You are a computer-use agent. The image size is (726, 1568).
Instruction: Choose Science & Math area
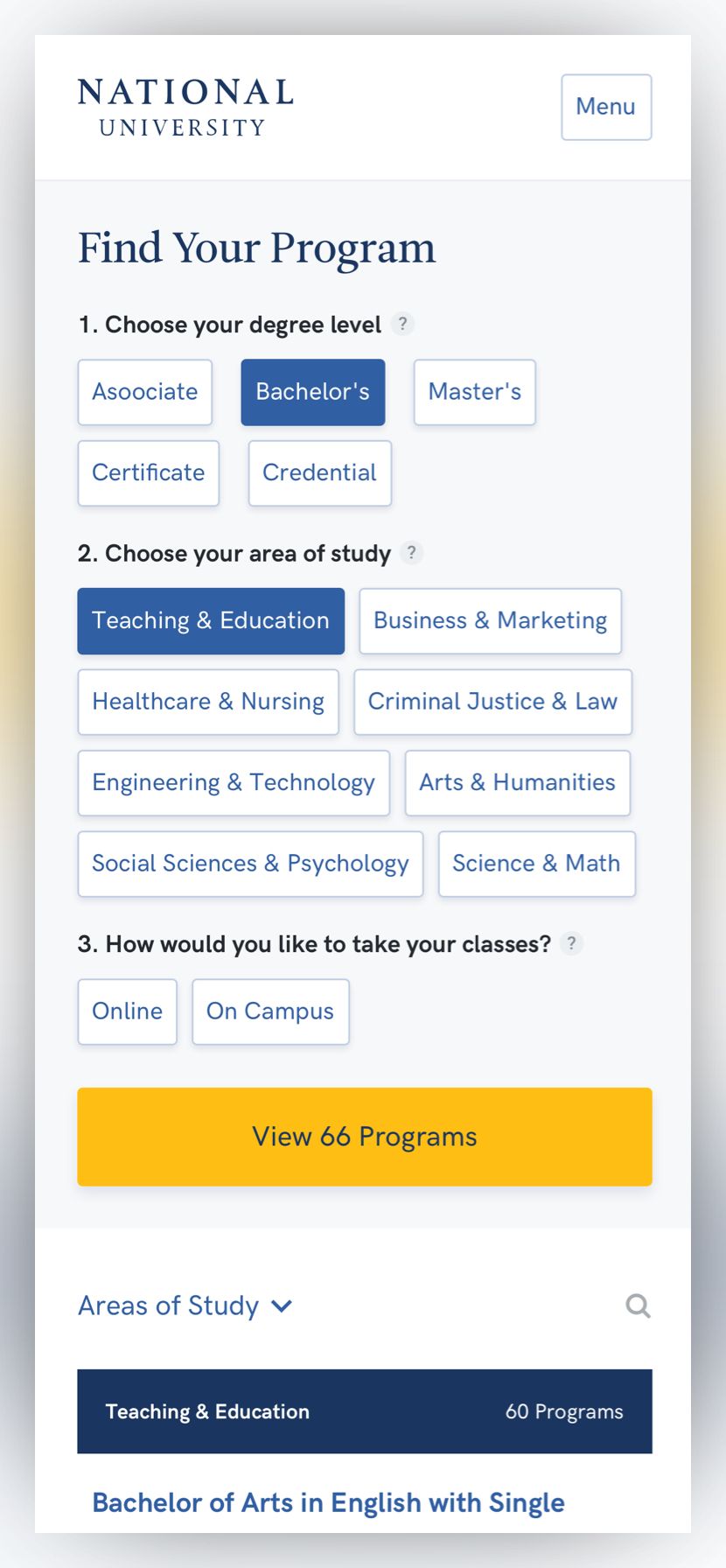[536, 864]
